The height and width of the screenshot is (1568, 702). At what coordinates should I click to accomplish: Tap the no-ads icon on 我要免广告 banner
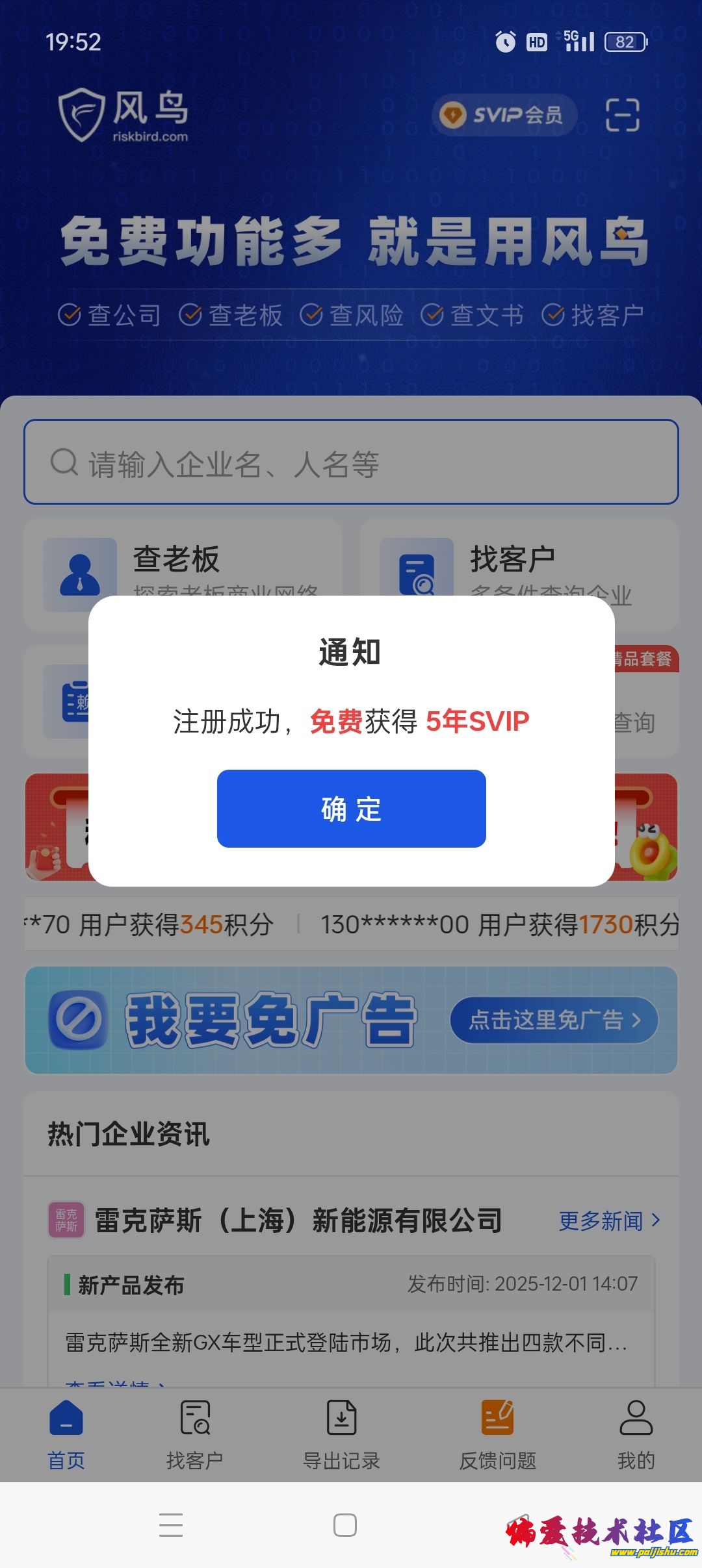point(78,1020)
